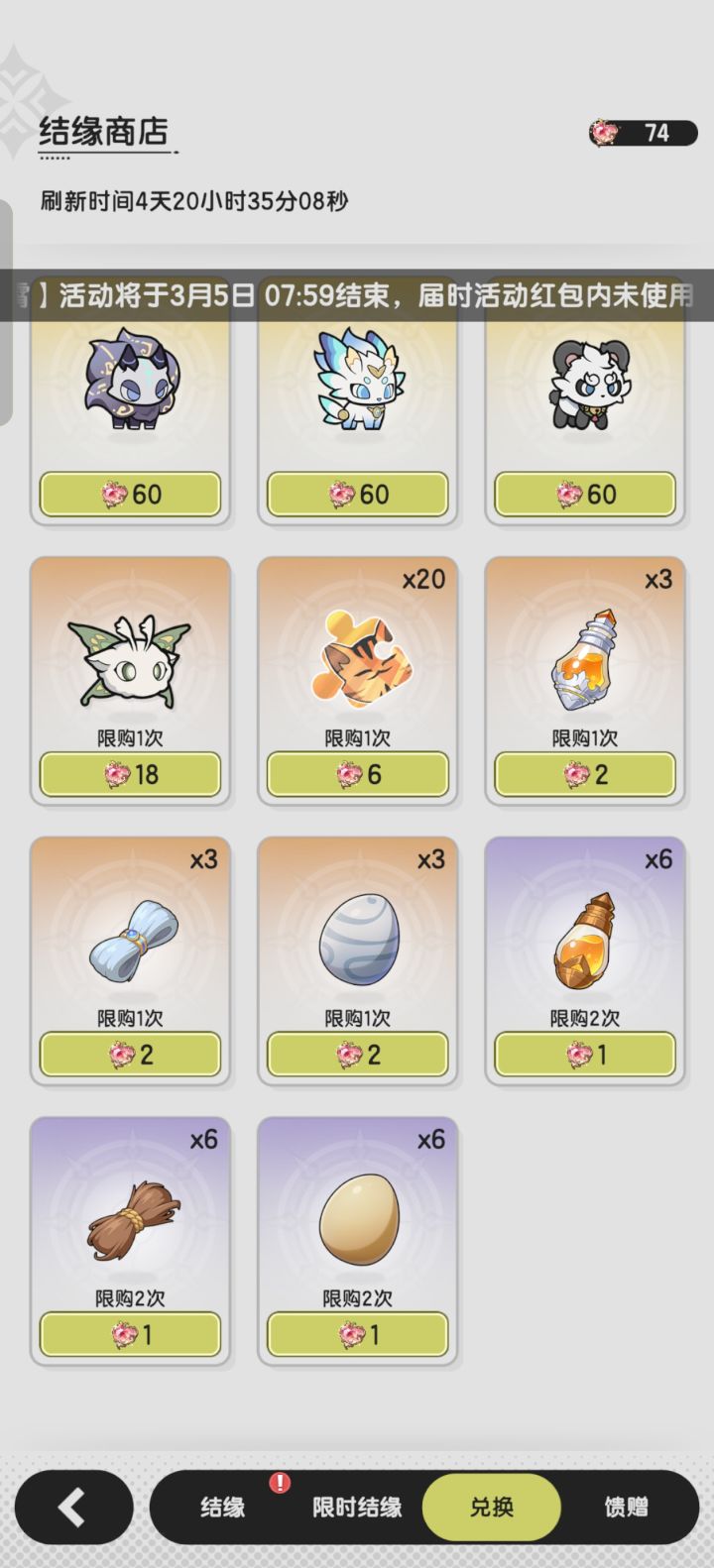Image resolution: width=714 pixels, height=1568 pixels.
Task: Open the 限时结缘 tab
Action: coord(357,1507)
